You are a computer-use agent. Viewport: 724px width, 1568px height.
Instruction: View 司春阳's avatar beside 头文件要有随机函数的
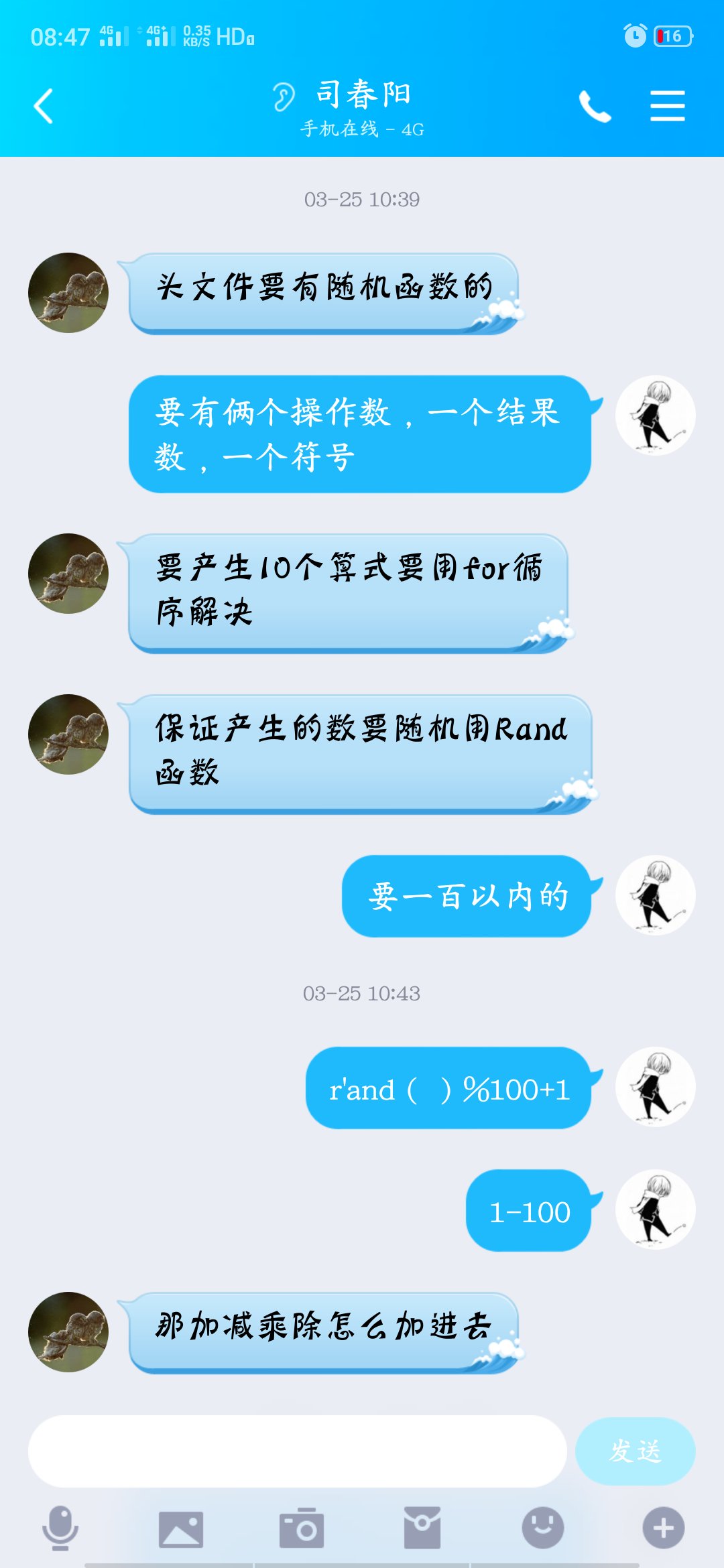click(x=68, y=293)
